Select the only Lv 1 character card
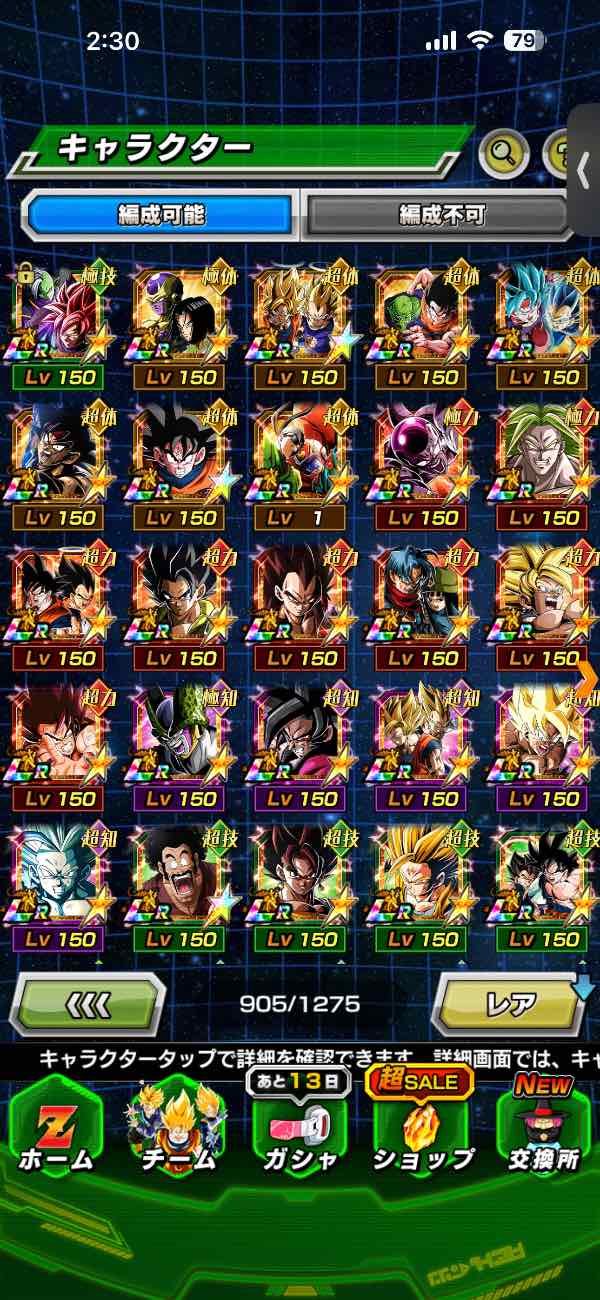 299,468
